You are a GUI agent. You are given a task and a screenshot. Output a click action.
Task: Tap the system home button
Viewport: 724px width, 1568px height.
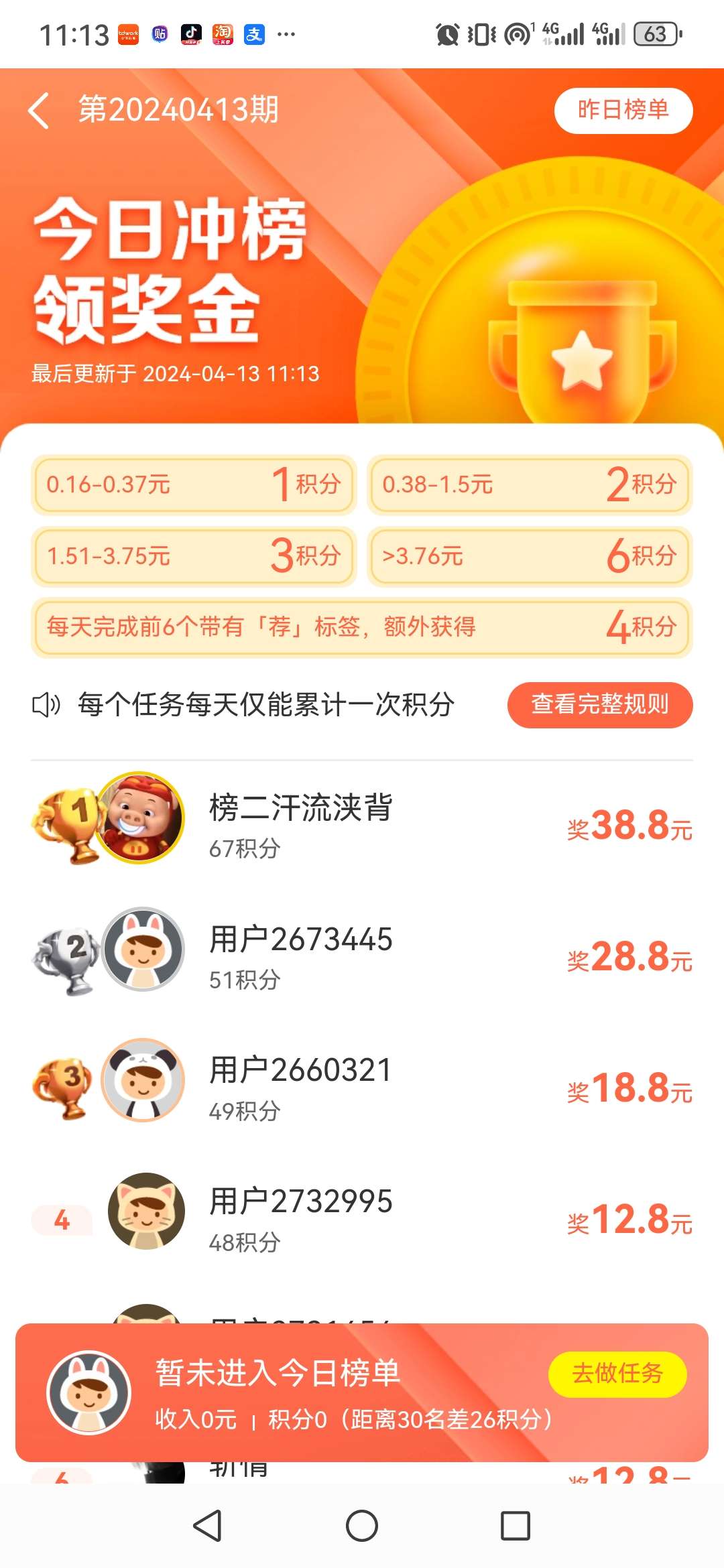pyautogui.click(x=362, y=1526)
